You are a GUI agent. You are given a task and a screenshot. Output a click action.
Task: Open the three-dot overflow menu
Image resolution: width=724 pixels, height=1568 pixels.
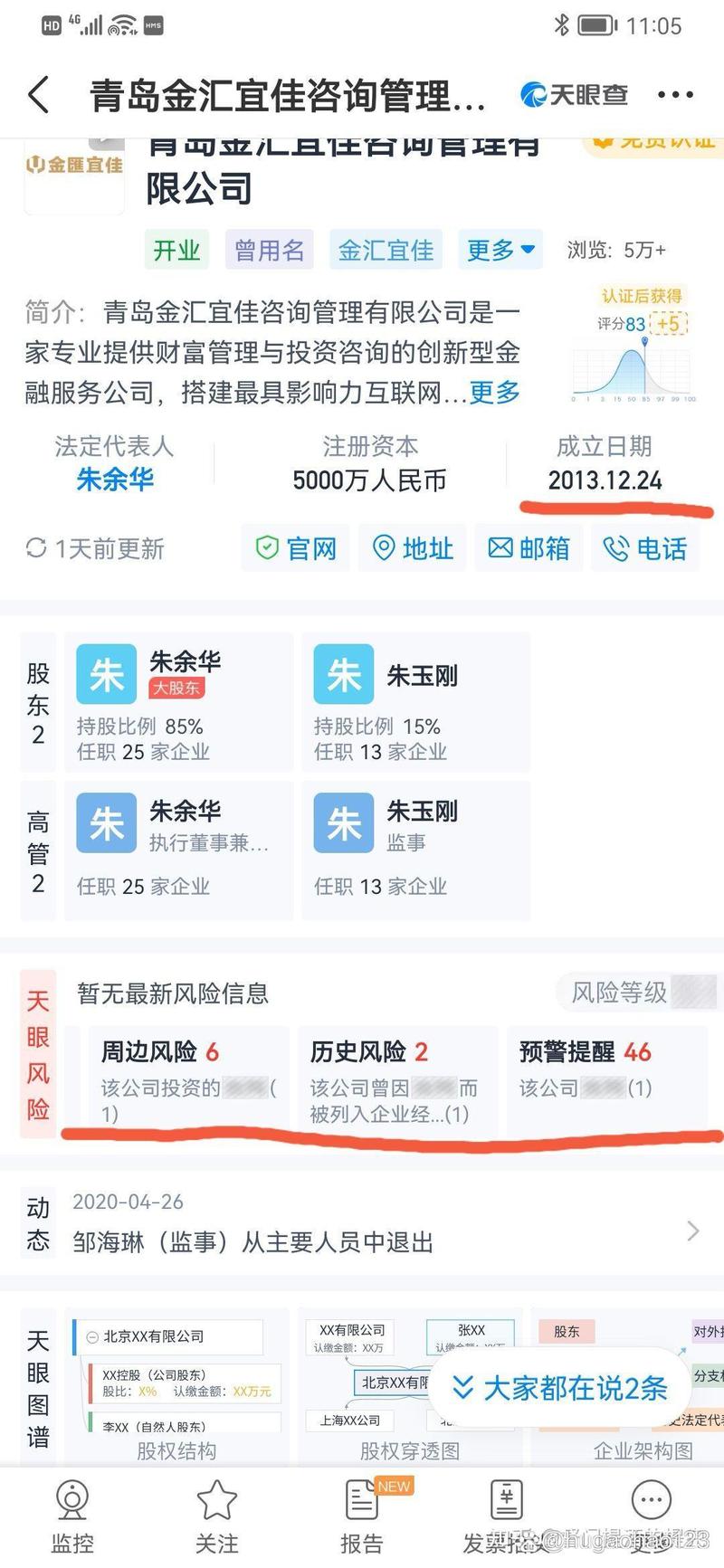(x=674, y=95)
